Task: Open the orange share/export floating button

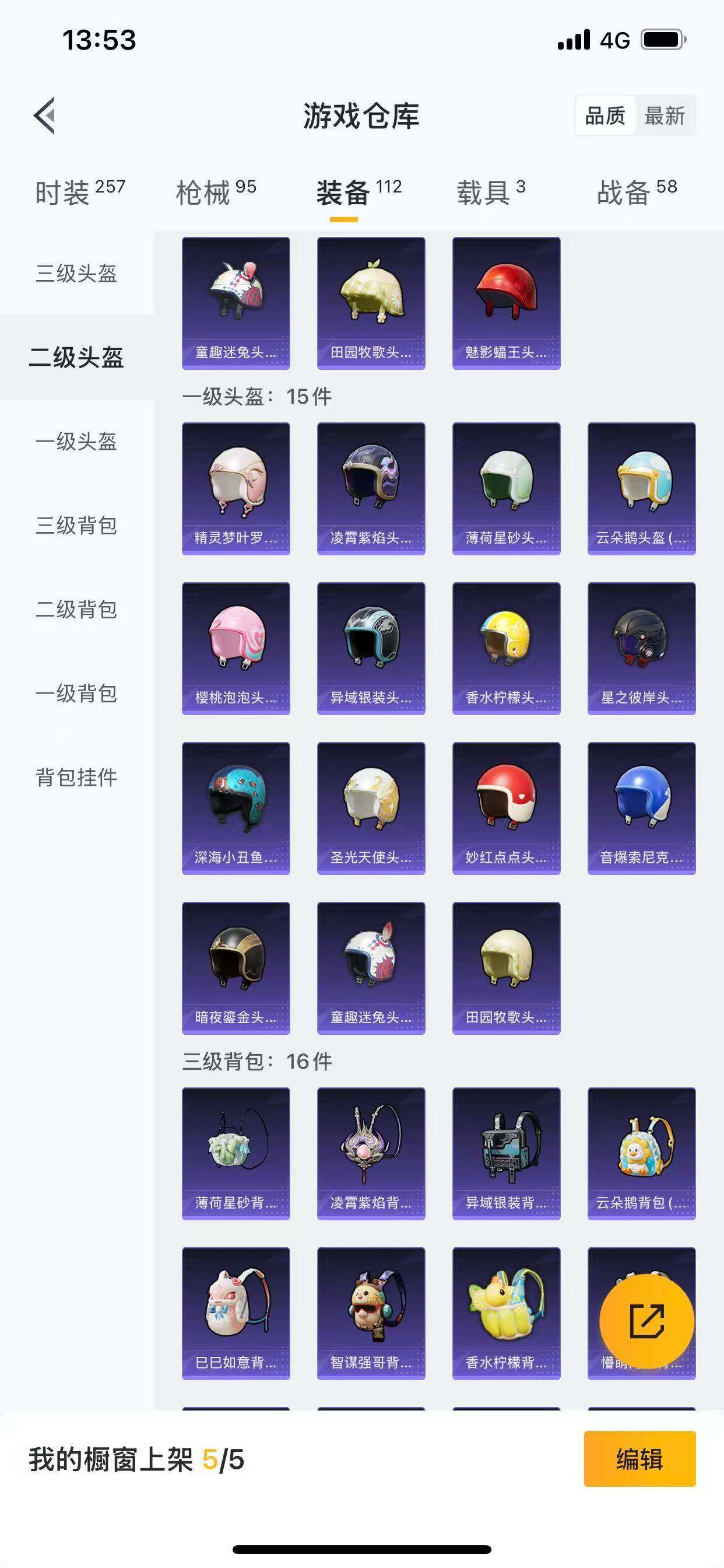Action: [x=646, y=1322]
